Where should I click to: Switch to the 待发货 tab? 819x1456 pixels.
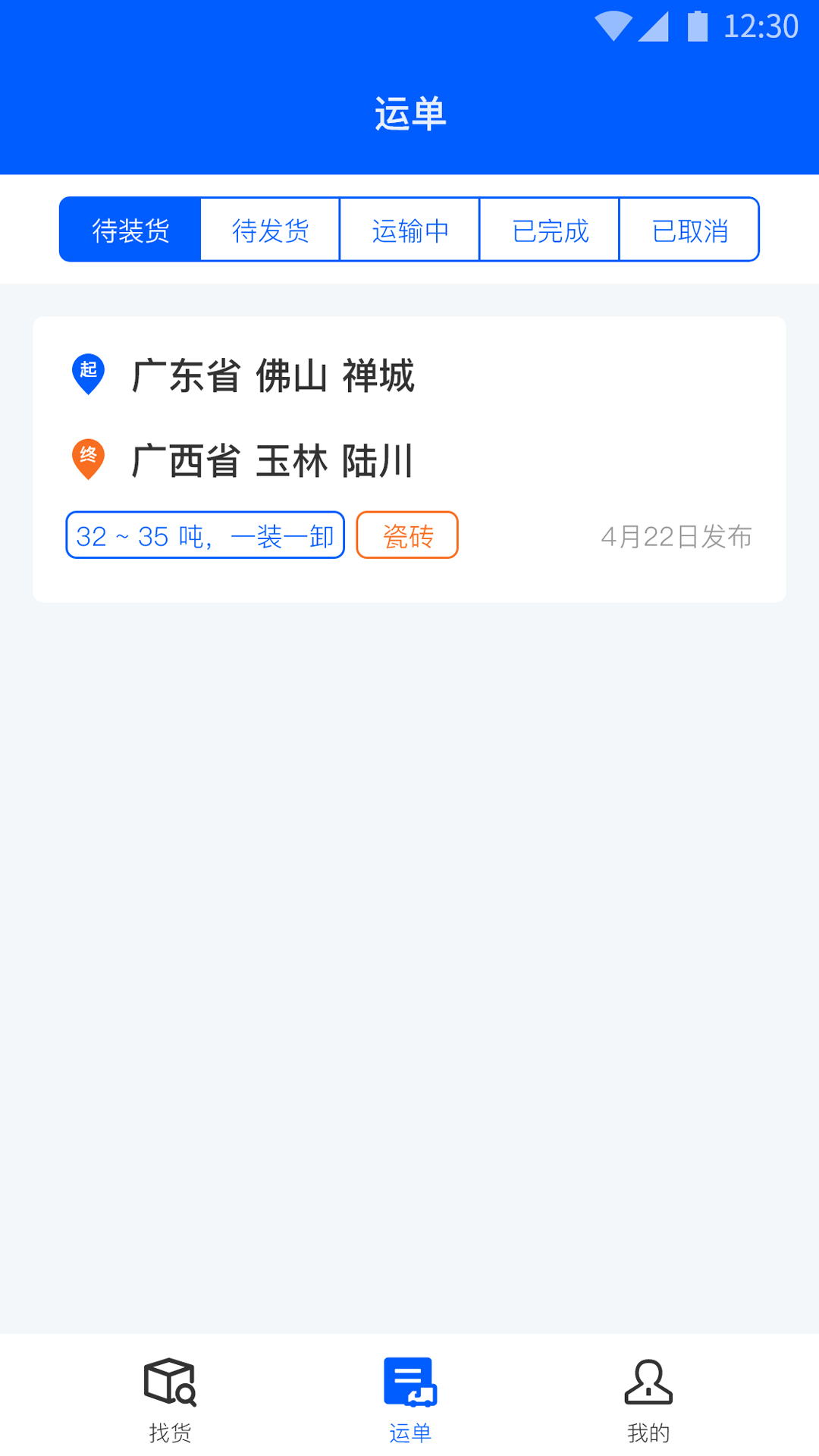point(269,229)
